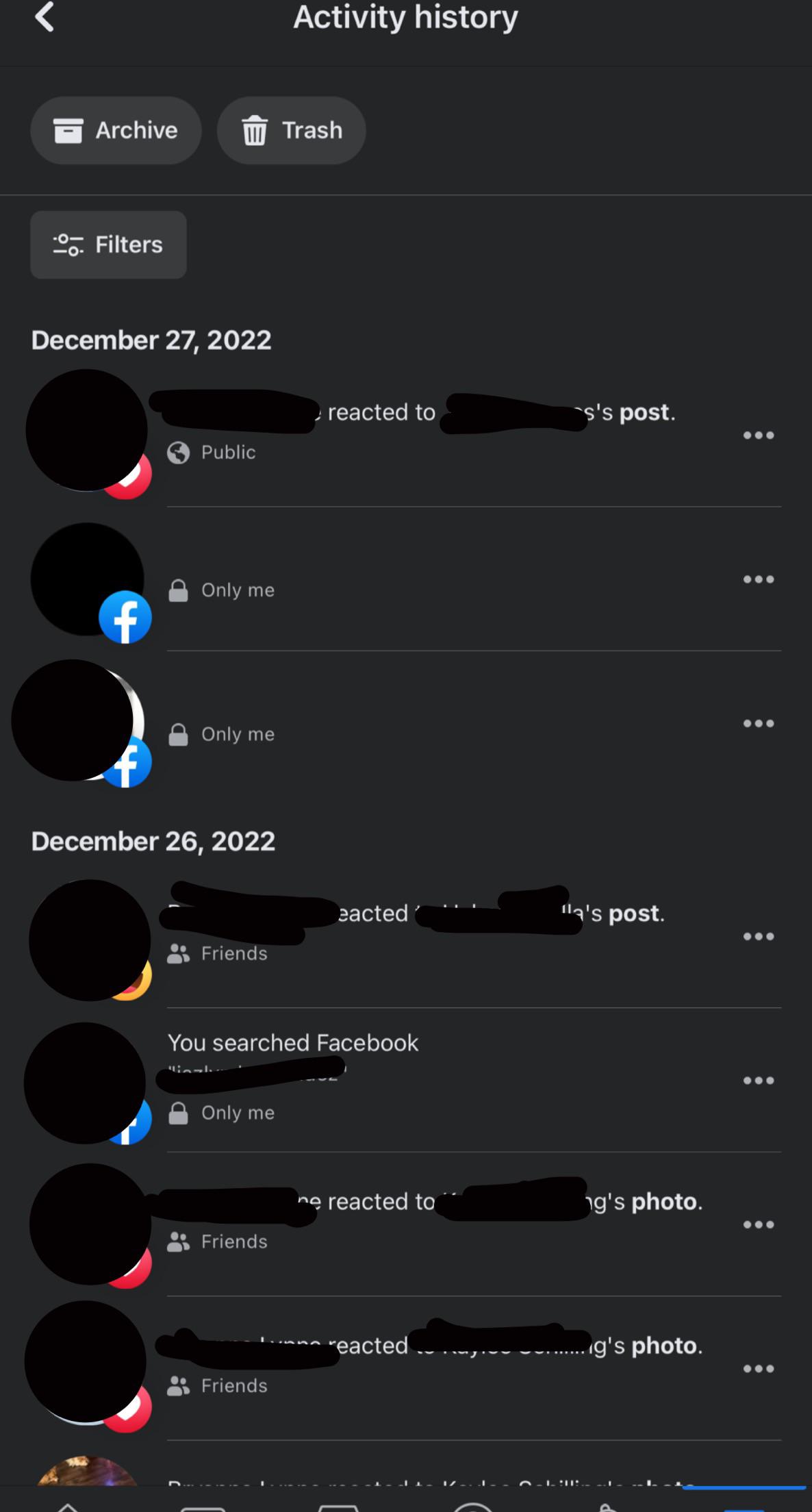812x1512 pixels.
Task: Open more options for Friends post reaction
Action: [x=759, y=936]
